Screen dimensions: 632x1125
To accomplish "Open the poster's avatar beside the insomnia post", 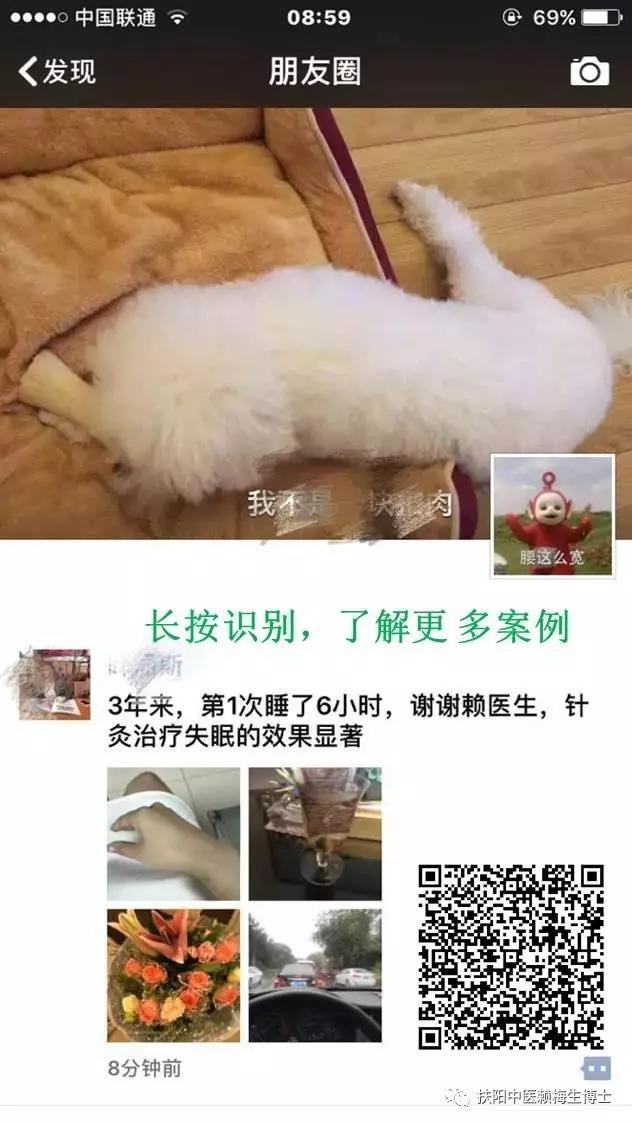I will tap(55, 684).
